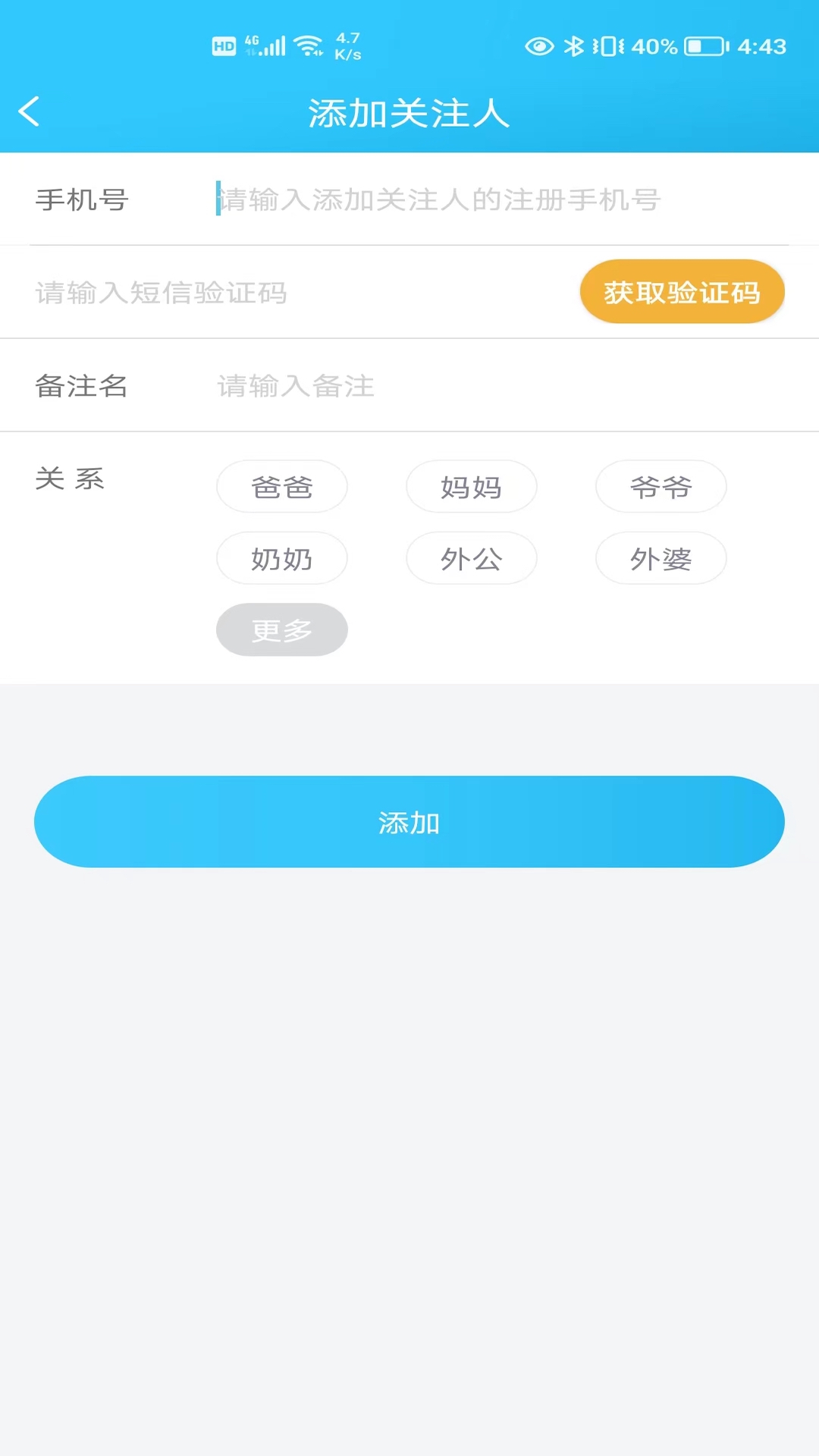Image resolution: width=819 pixels, height=1456 pixels.
Task: Select 爸爸 as the relationship
Action: click(x=282, y=487)
